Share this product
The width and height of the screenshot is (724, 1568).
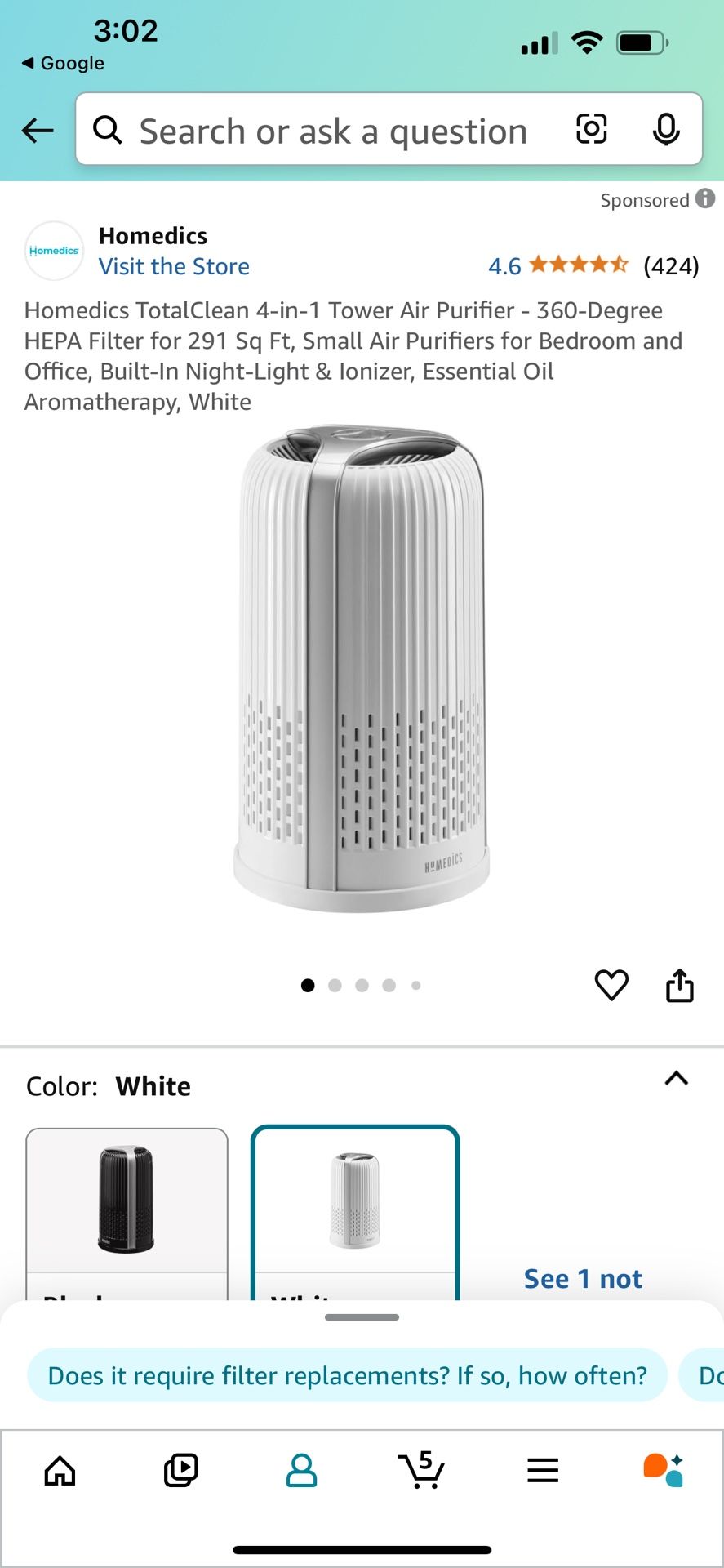coord(679,985)
